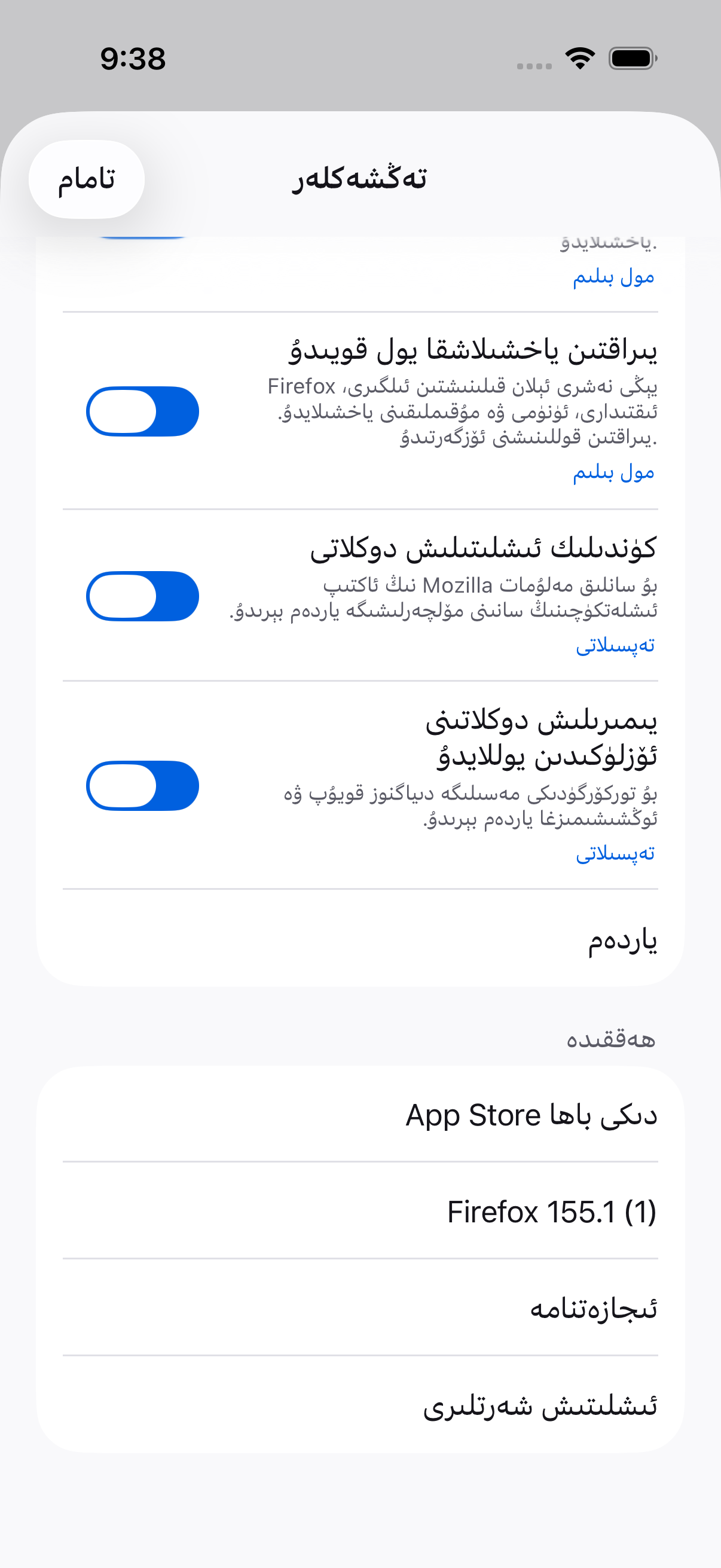This screenshot has width=721, height=1568.
Task: Tap the Firefox 155.1 (1) version row
Action: click(360, 1211)
